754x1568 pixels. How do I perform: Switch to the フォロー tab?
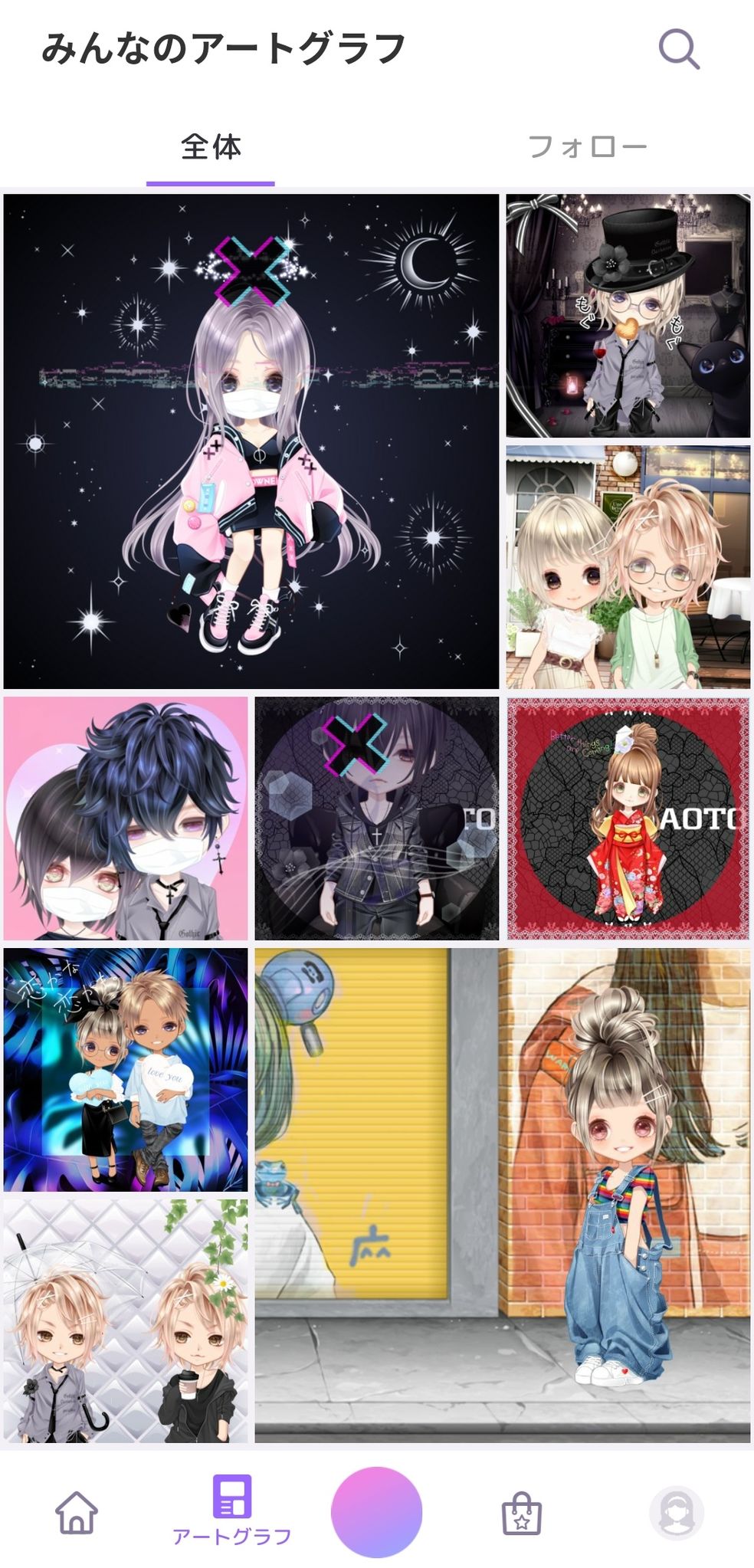(x=588, y=146)
